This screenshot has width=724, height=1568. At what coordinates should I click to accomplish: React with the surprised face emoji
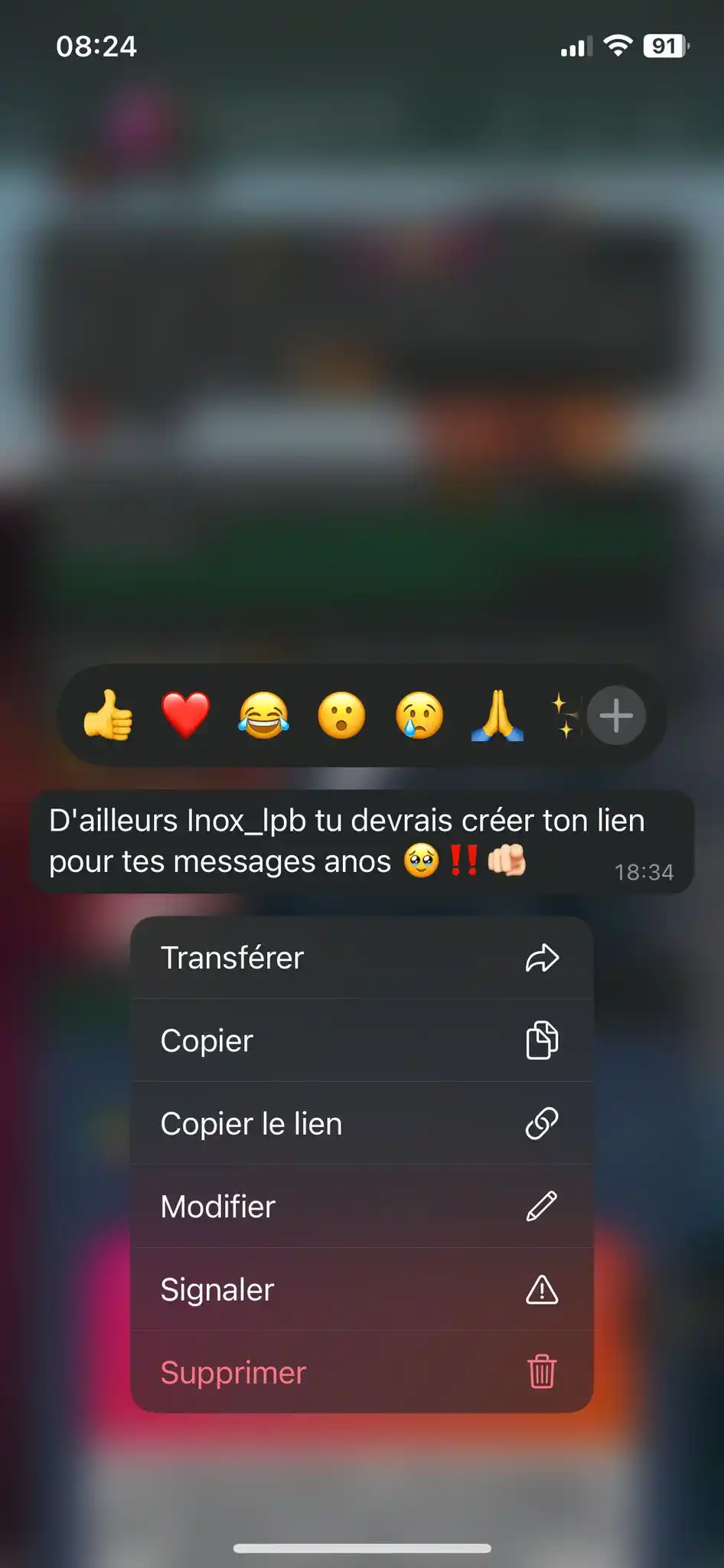(341, 715)
